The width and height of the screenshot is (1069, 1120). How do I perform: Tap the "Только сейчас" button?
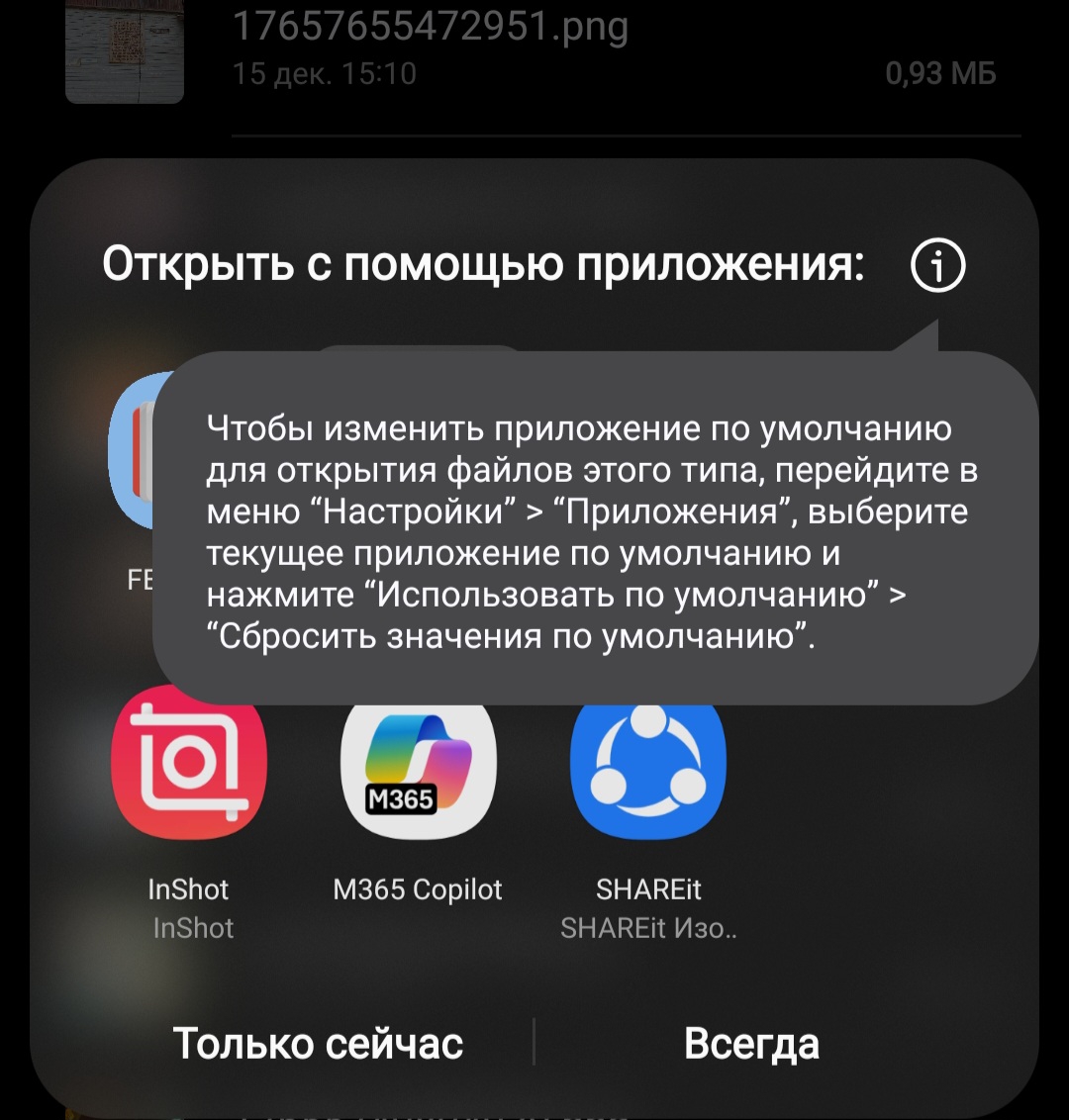click(318, 1044)
